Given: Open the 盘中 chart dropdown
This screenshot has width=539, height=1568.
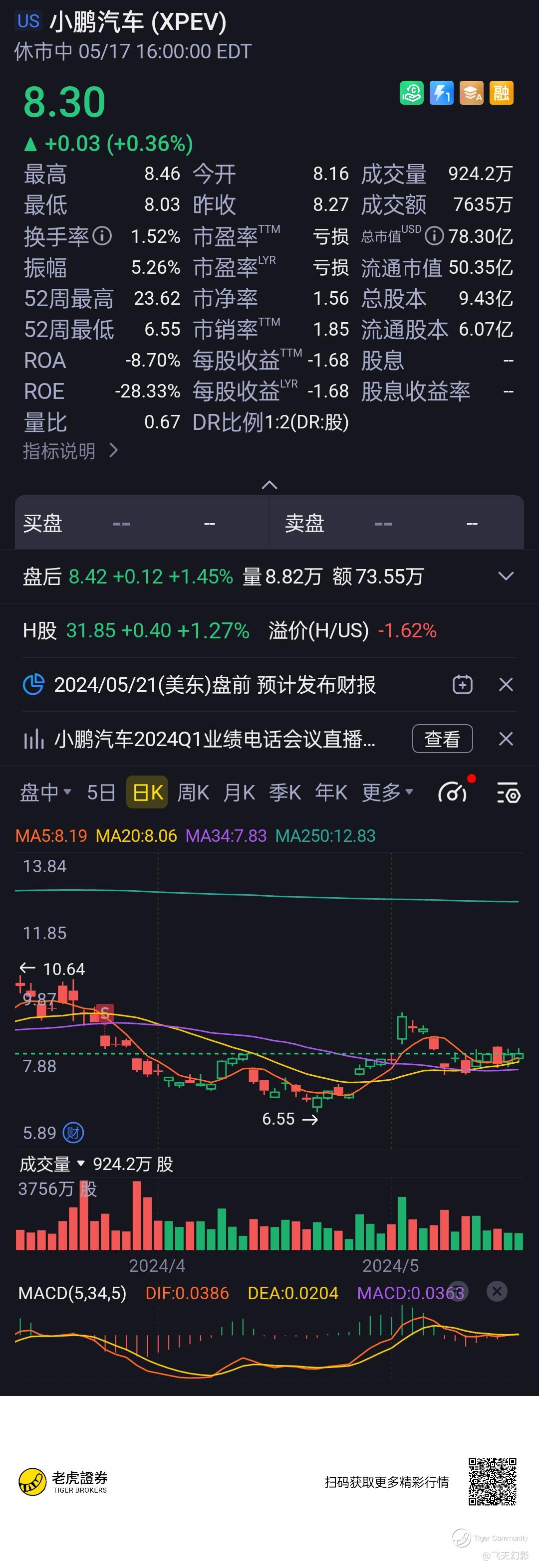Looking at the screenshot, I should (46, 792).
